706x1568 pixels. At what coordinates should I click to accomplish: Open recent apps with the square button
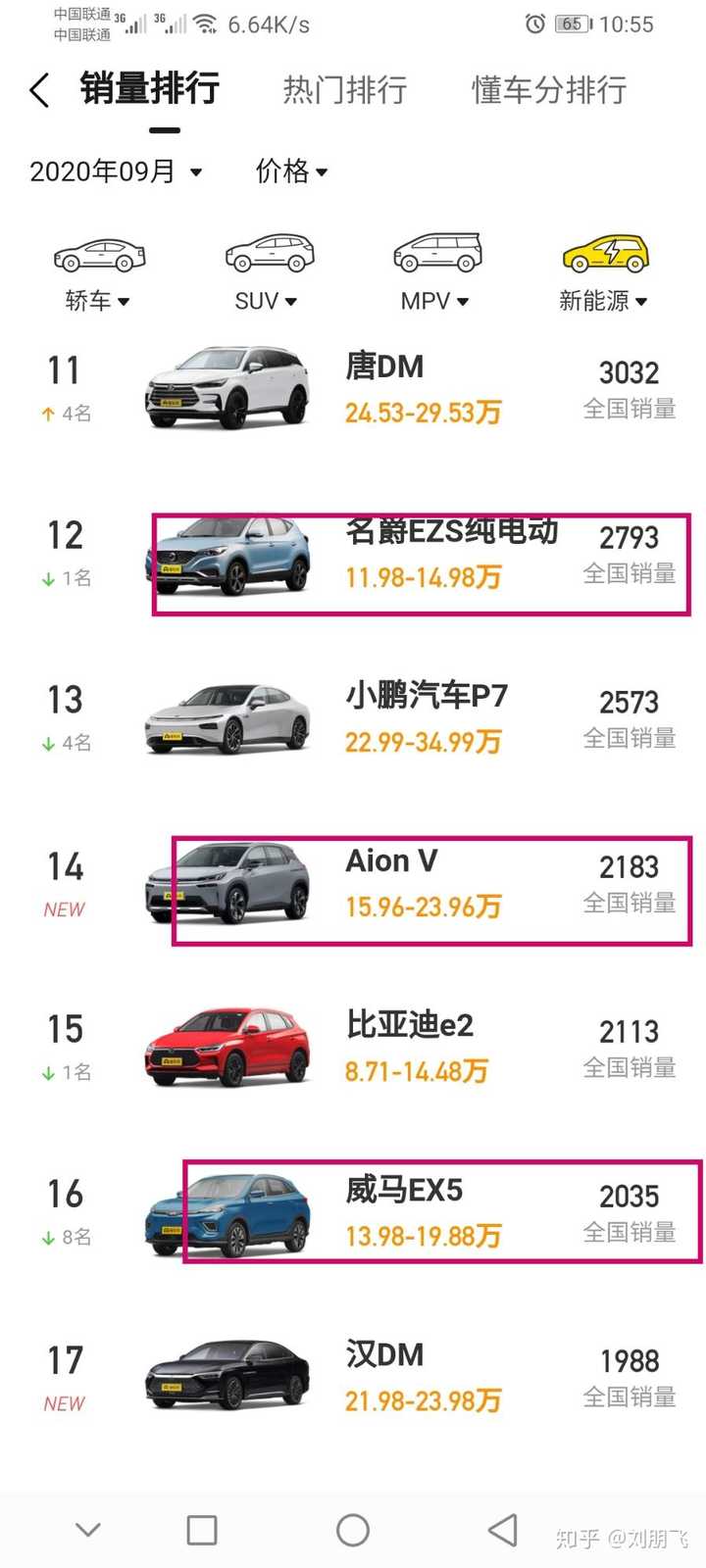pyautogui.click(x=202, y=1530)
